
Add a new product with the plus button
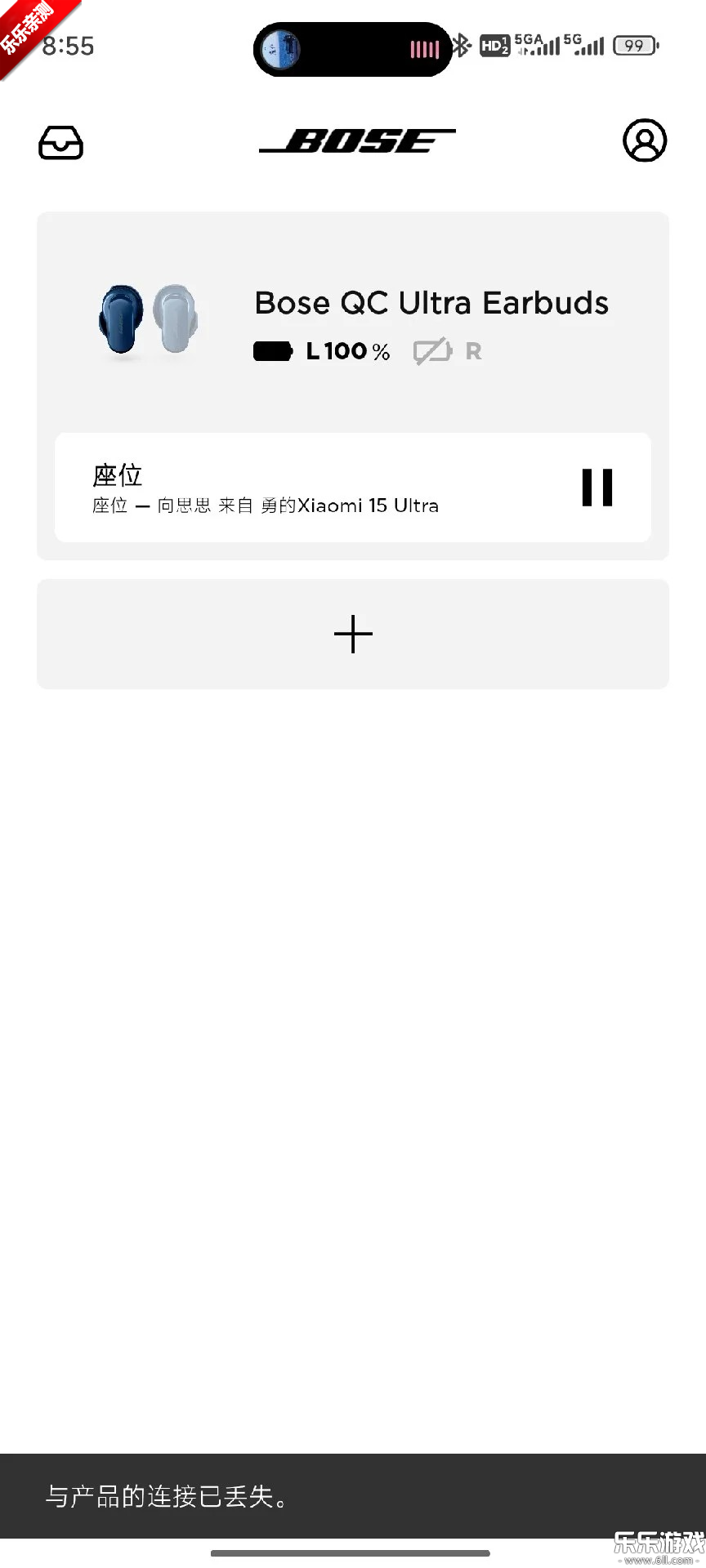click(353, 634)
